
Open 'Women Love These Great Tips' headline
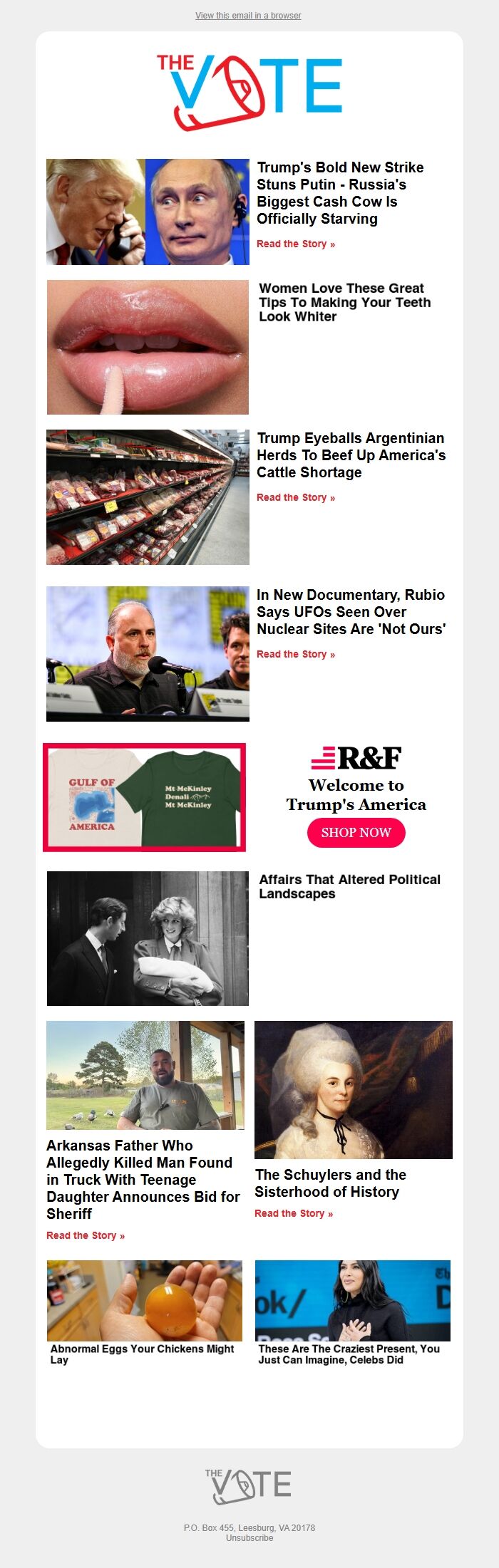[x=344, y=302]
